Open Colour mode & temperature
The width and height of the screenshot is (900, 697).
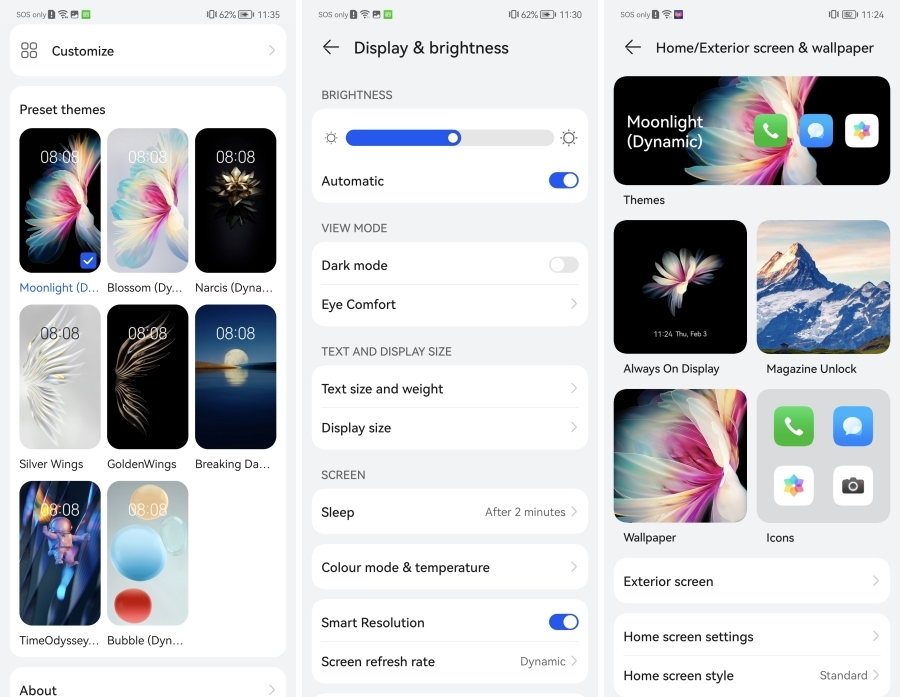point(449,567)
